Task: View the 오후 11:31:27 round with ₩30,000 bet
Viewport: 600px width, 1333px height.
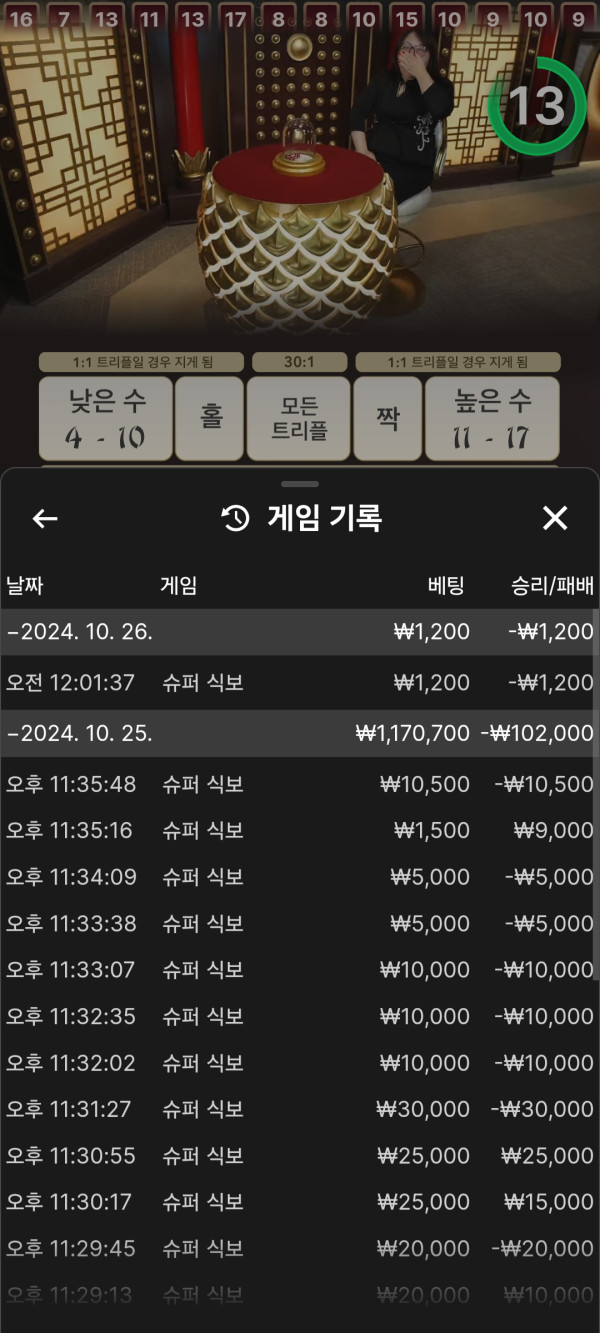Action: 300,1109
